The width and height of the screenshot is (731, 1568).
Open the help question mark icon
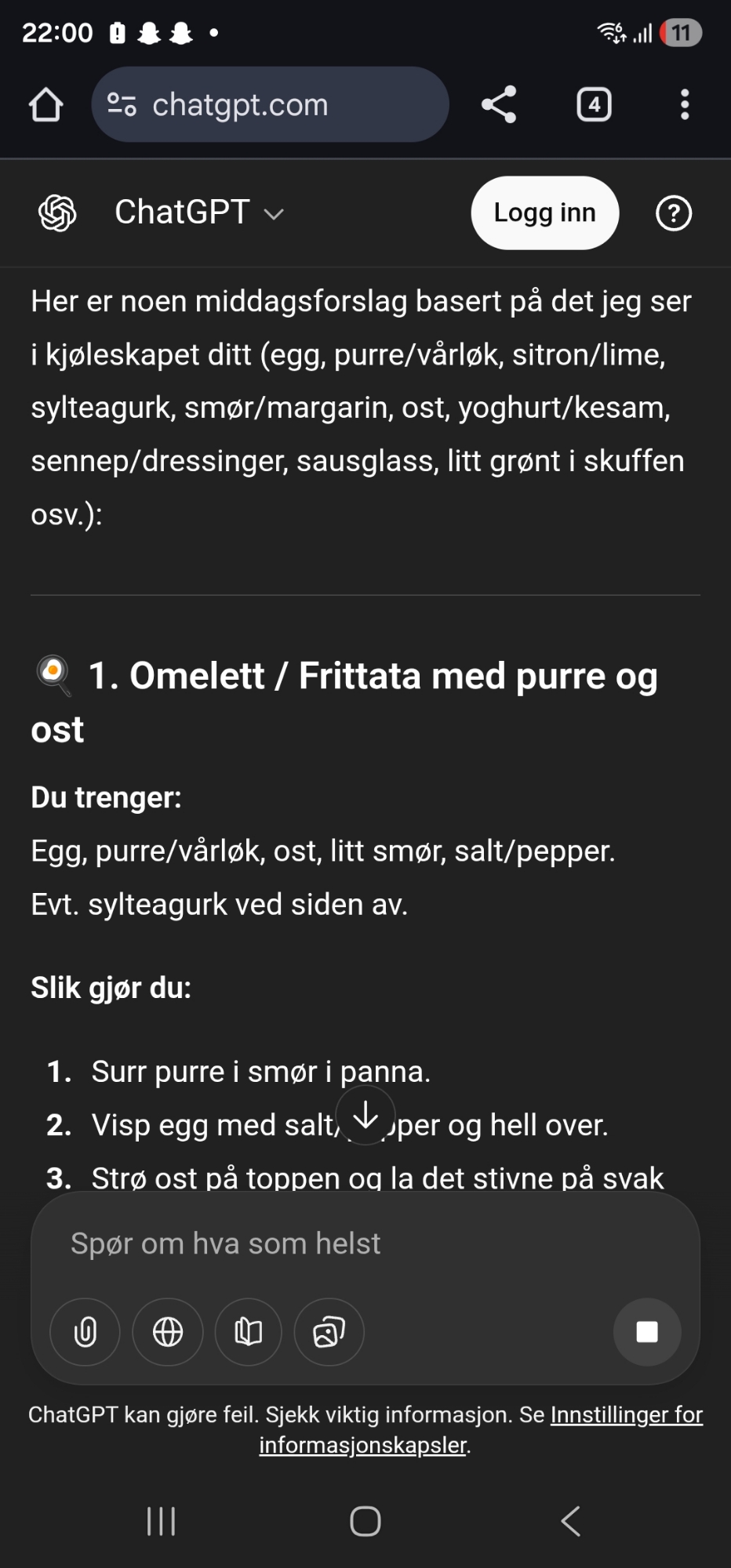pos(673,212)
